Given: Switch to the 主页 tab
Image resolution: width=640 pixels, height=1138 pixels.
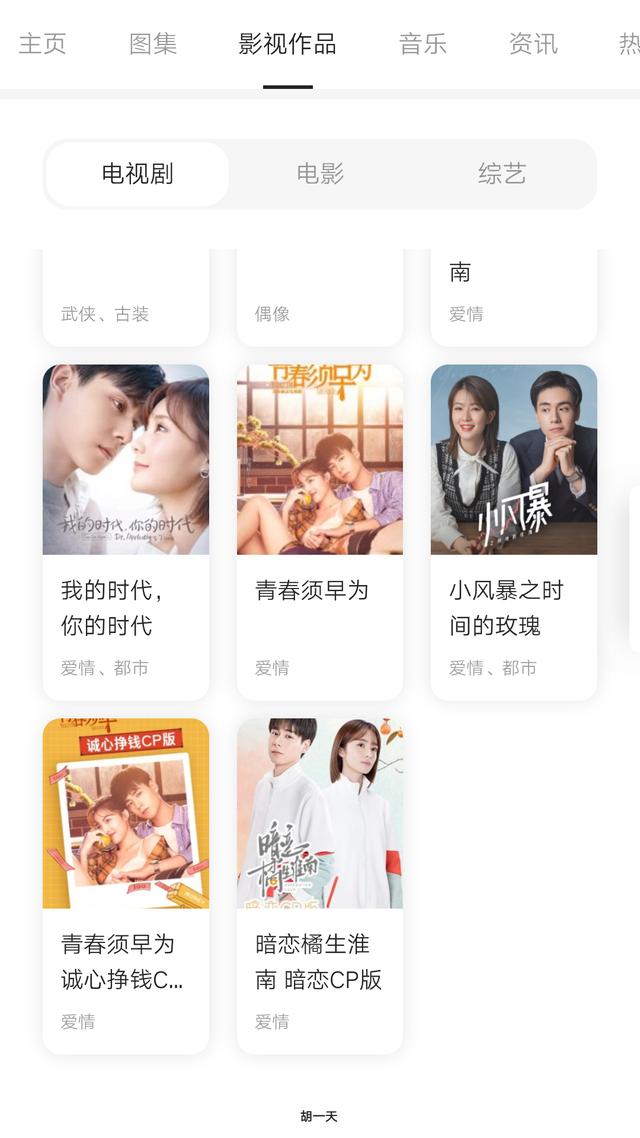Looking at the screenshot, I should point(42,44).
